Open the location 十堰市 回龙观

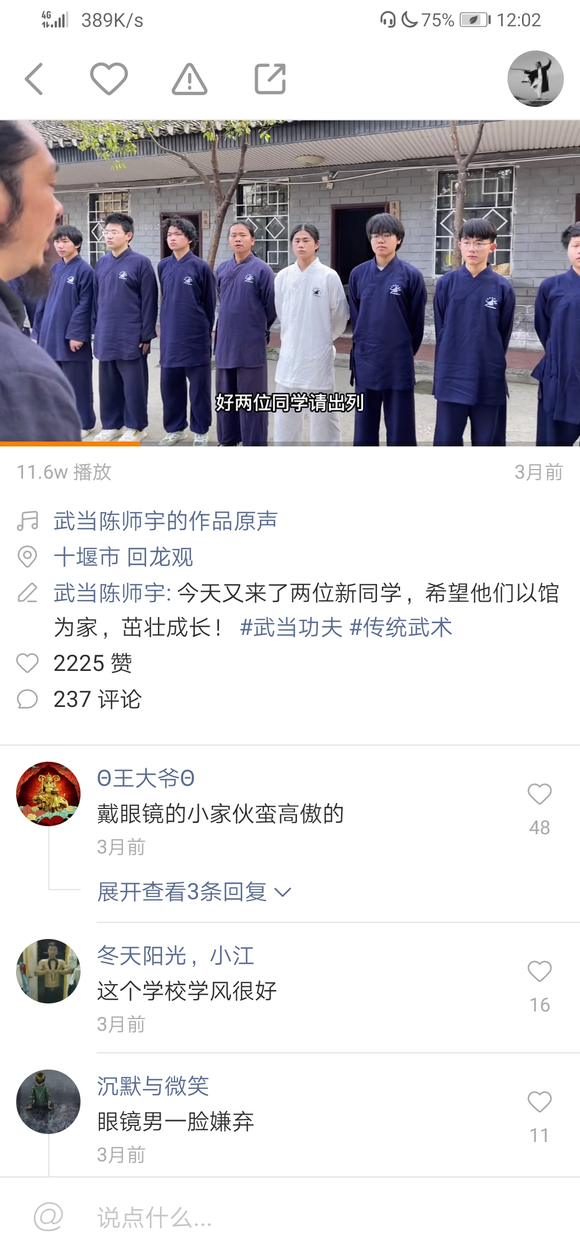coord(123,557)
